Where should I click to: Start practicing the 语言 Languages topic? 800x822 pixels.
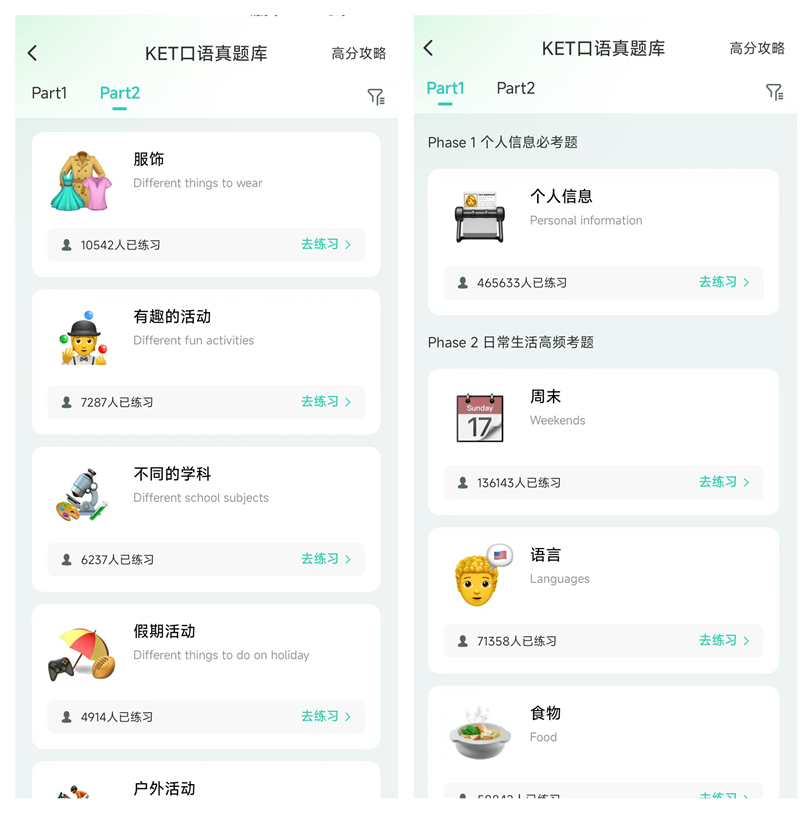(x=724, y=640)
